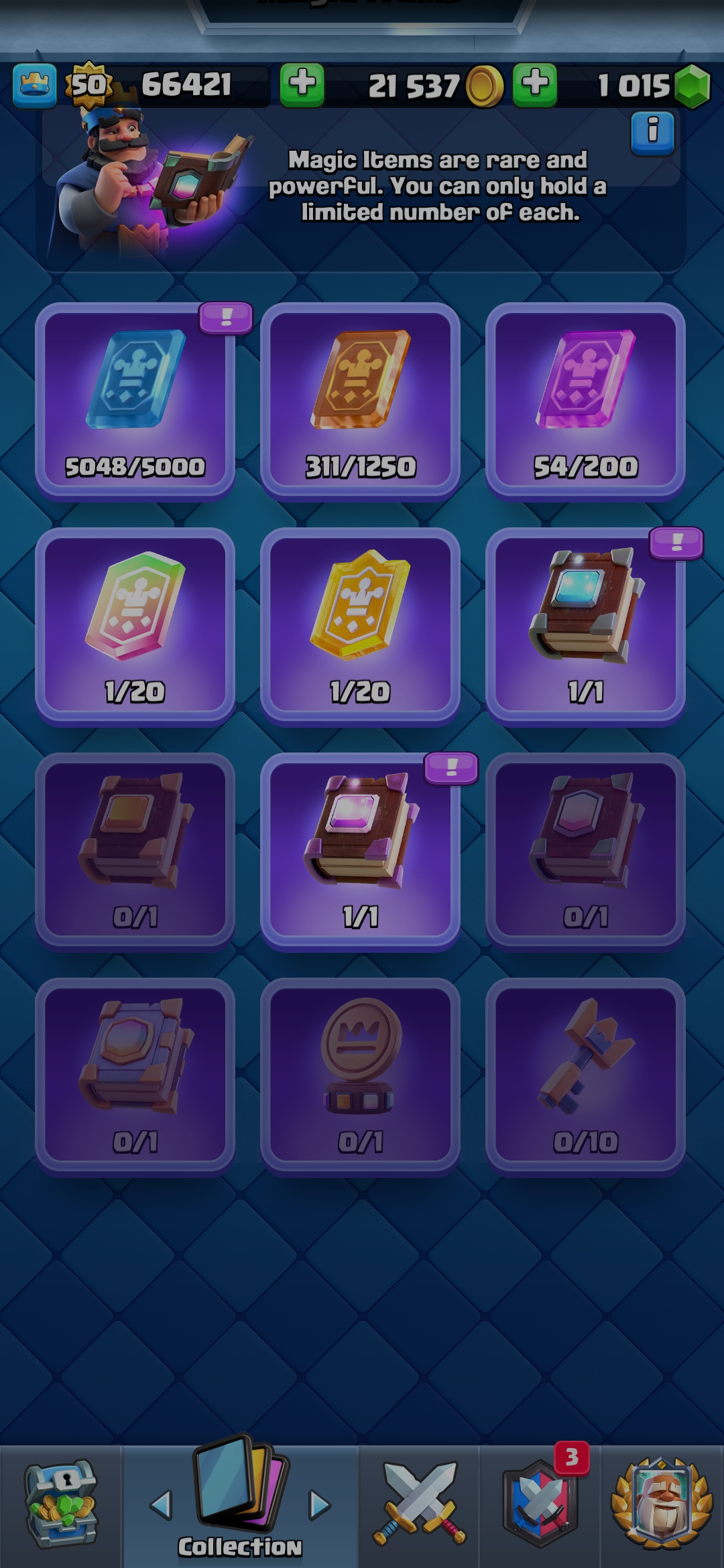Open the clan tab with 3 notifications
The height and width of the screenshot is (1568, 724).
540,1506
